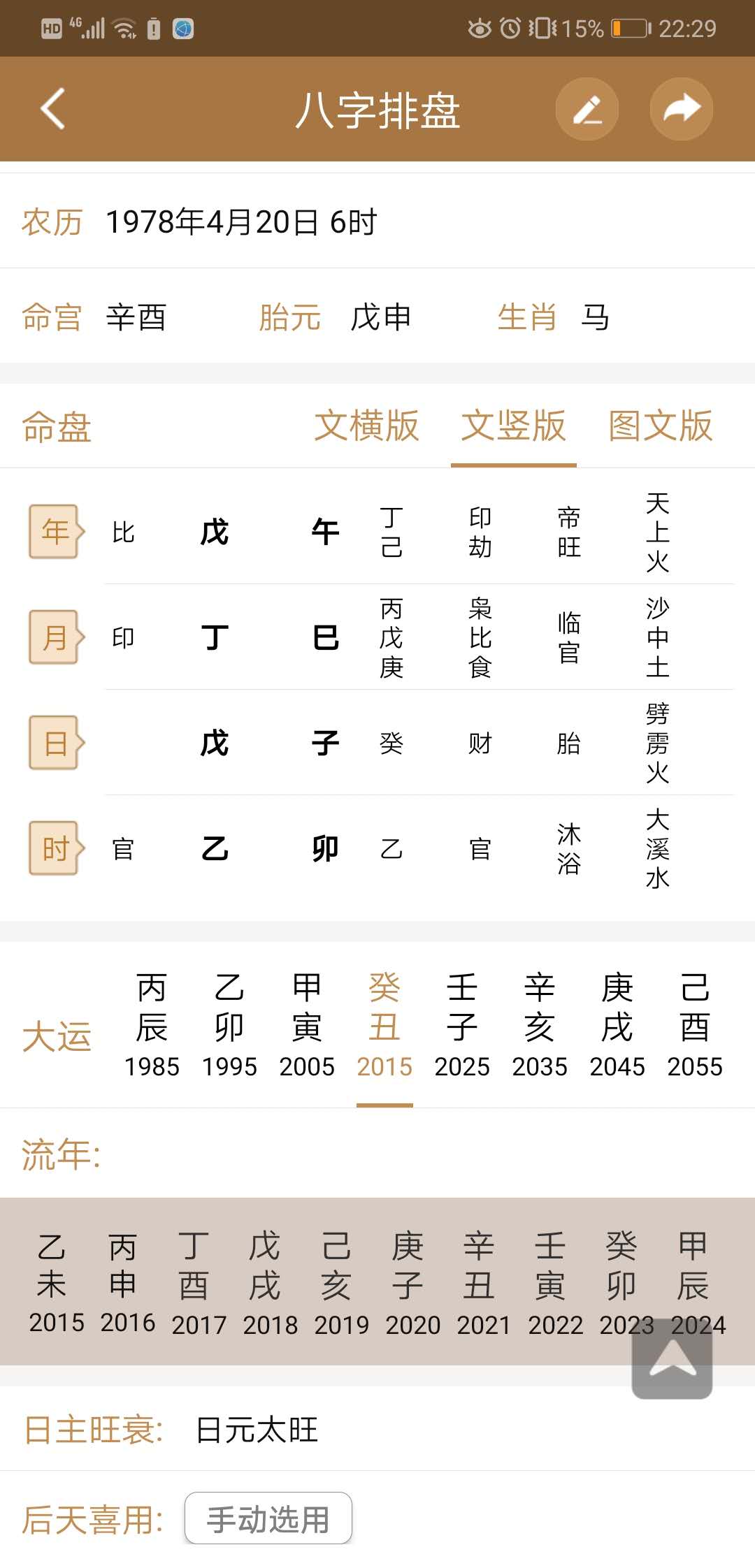This screenshot has height=1568, width=755.
Task: Tap the scroll-to-top arrow button
Action: tap(673, 1360)
